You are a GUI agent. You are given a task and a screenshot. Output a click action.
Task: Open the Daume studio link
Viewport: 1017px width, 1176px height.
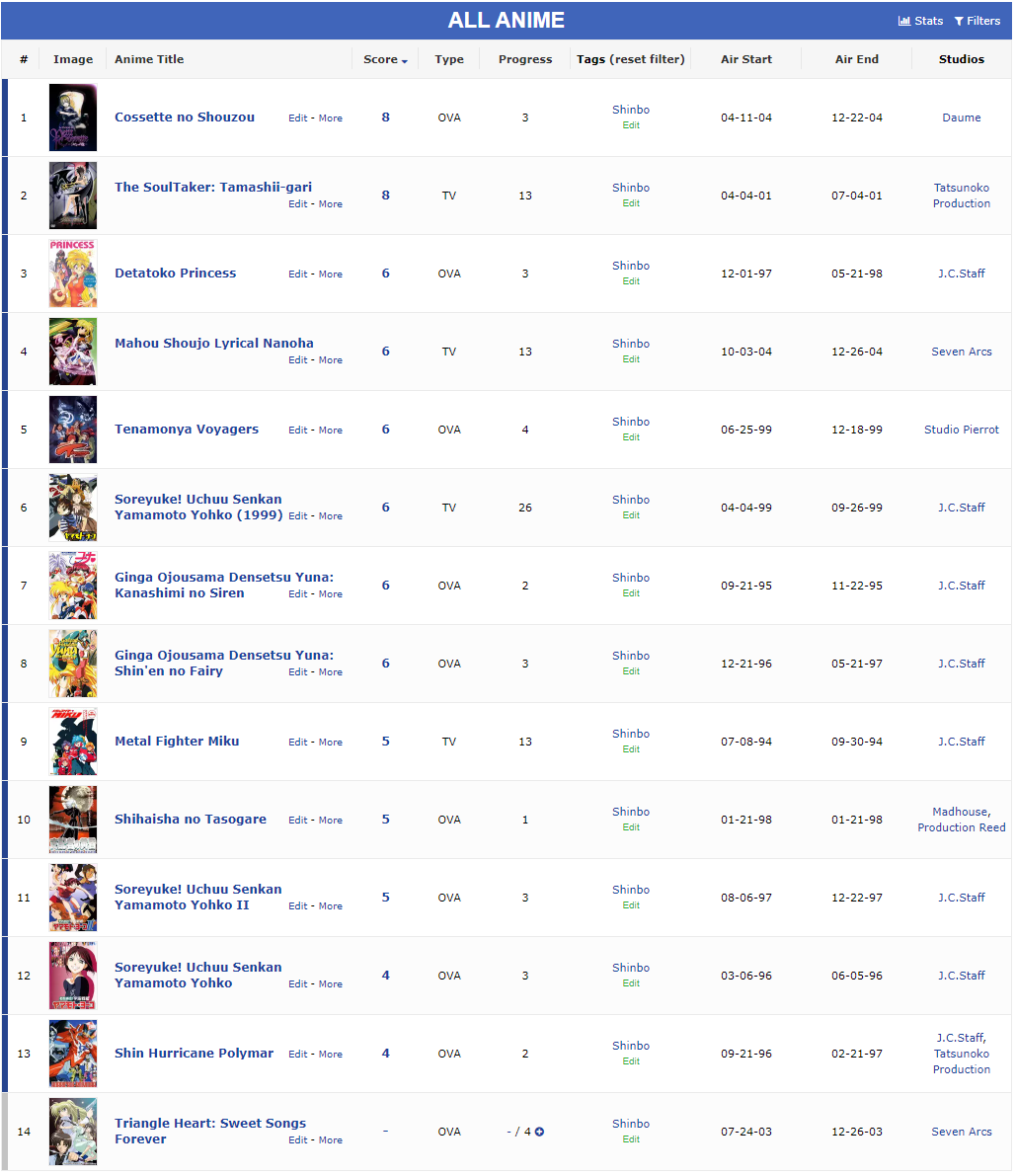(x=962, y=118)
